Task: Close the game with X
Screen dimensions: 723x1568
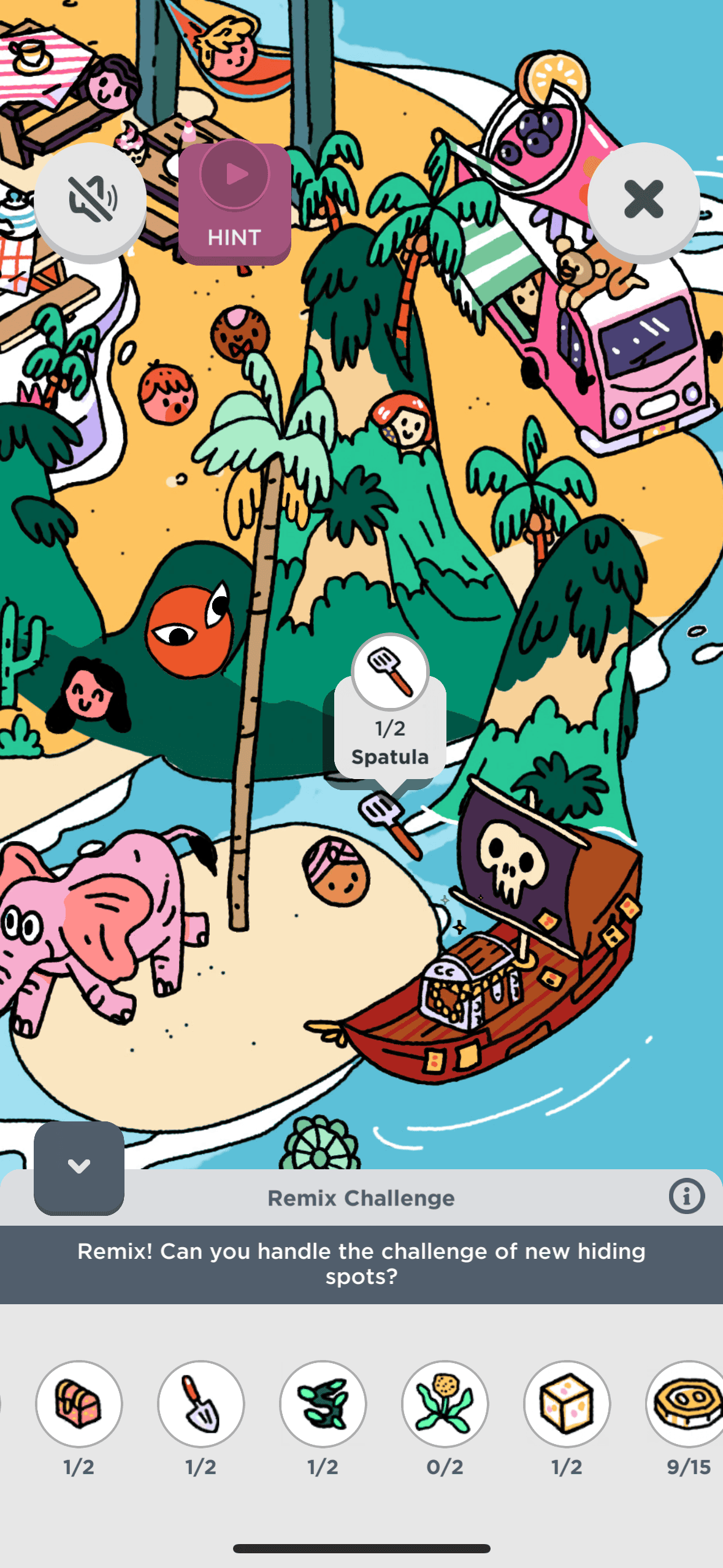Action: pos(643,199)
